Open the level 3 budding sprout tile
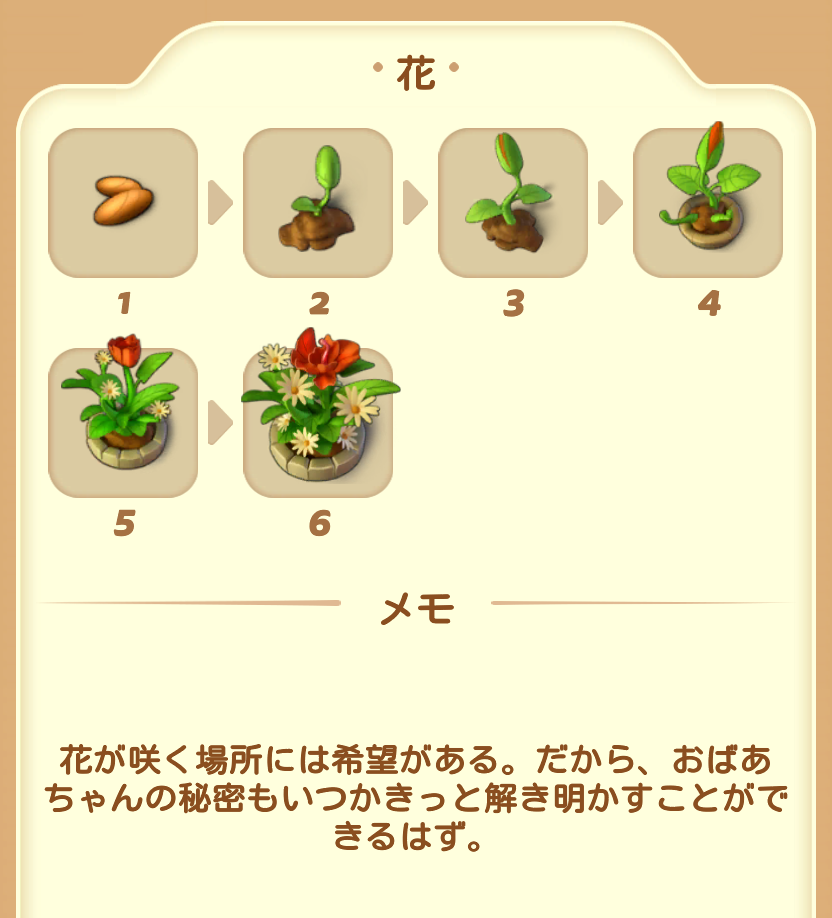Screen dimensions: 832x918 pyautogui.click(x=513, y=203)
